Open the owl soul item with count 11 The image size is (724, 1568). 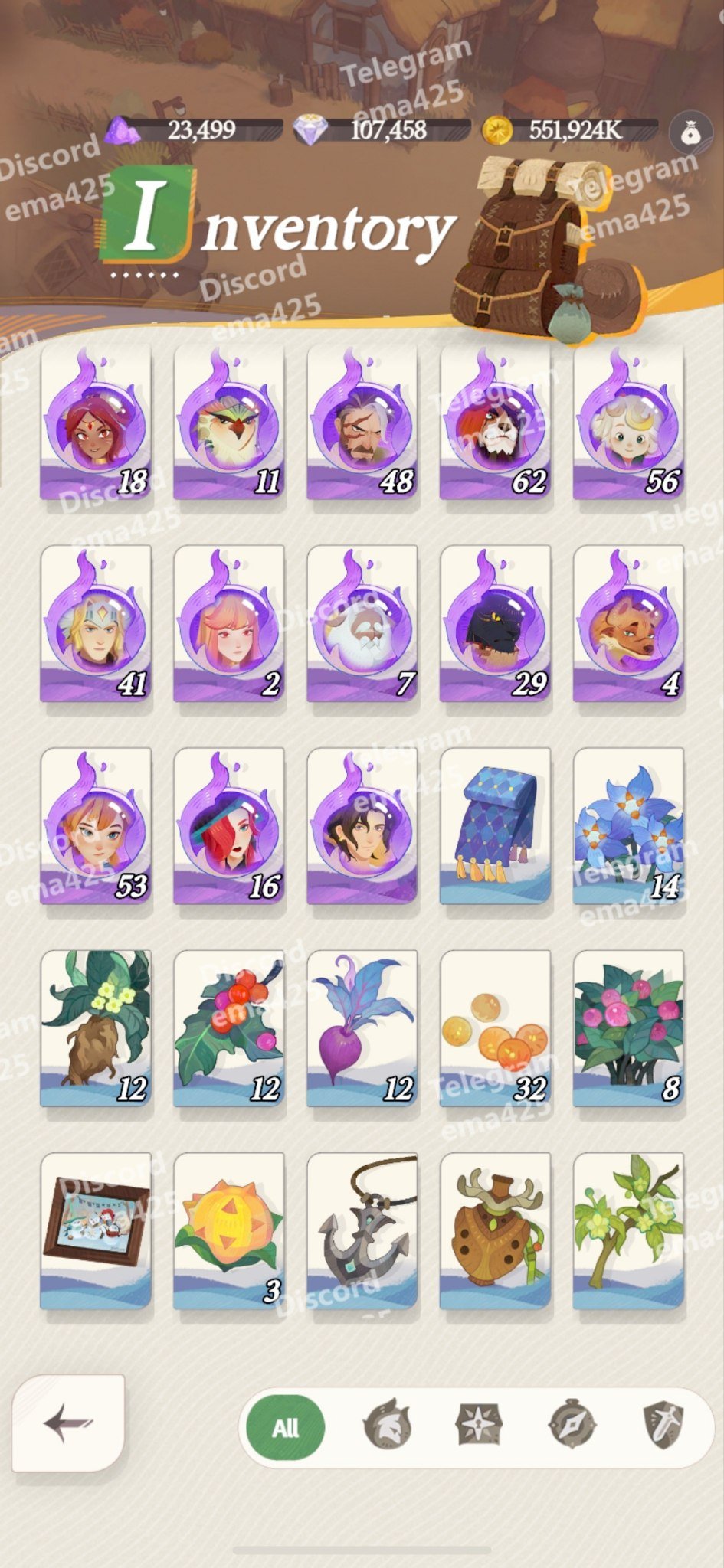click(x=228, y=423)
